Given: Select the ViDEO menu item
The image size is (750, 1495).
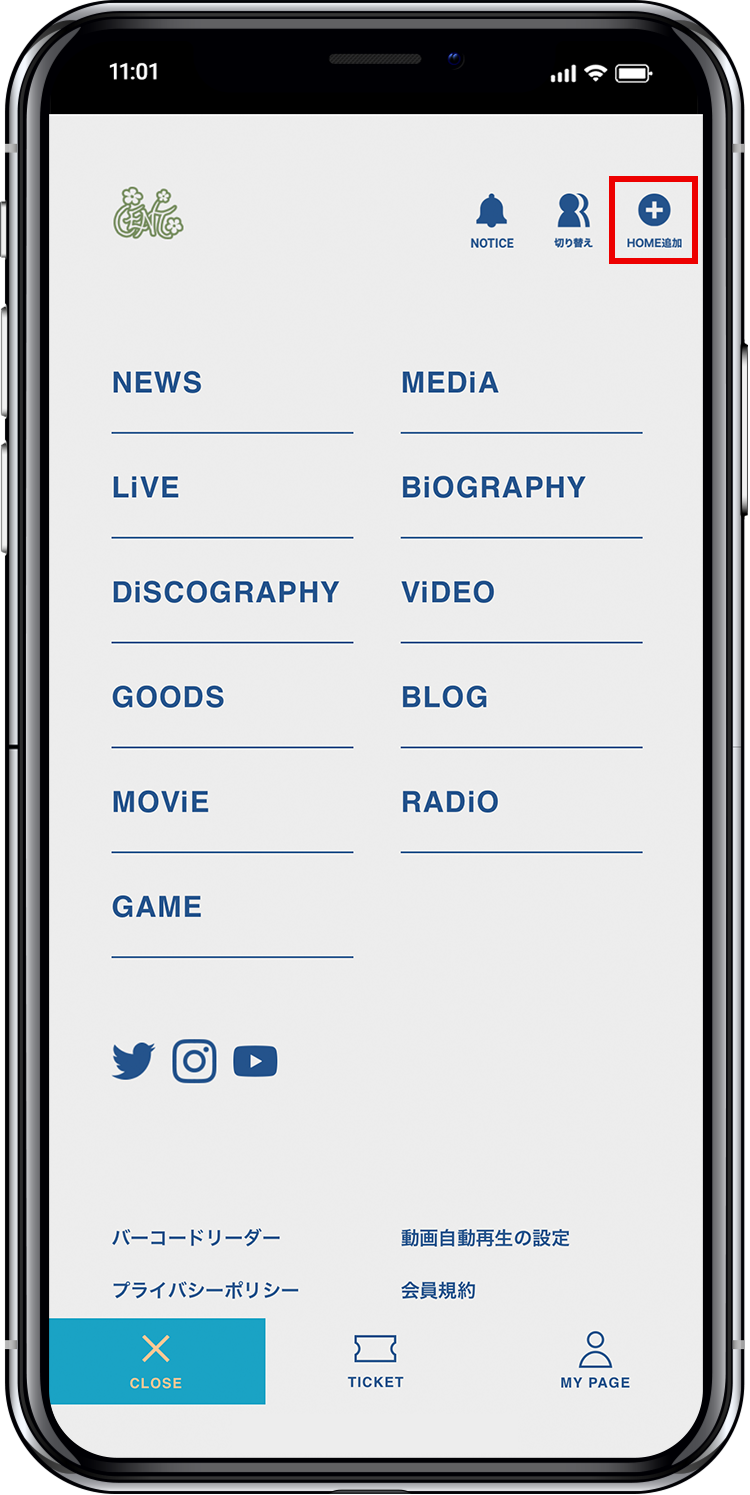Looking at the screenshot, I should [x=448, y=592].
